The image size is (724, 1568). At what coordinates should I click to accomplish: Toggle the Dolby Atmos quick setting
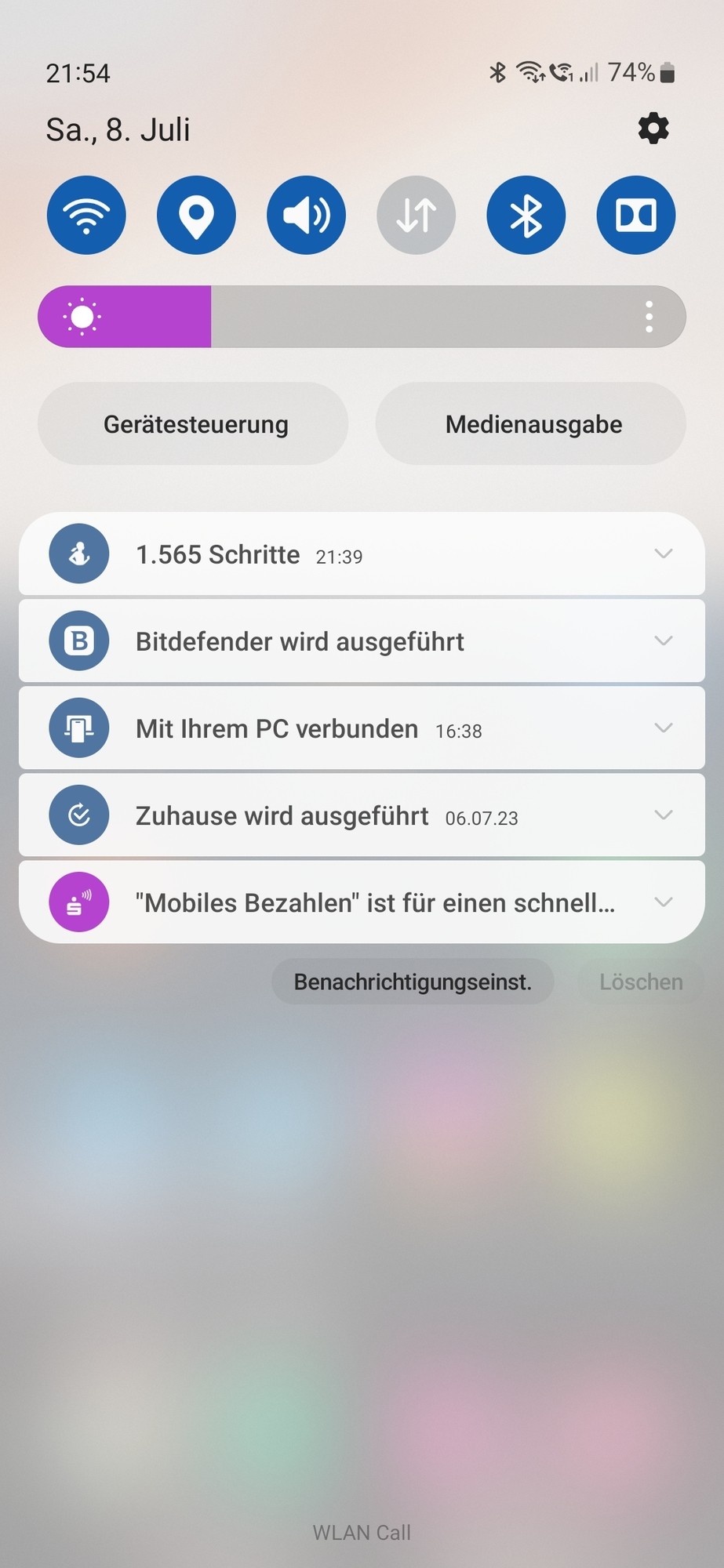(x=635, y=215)
